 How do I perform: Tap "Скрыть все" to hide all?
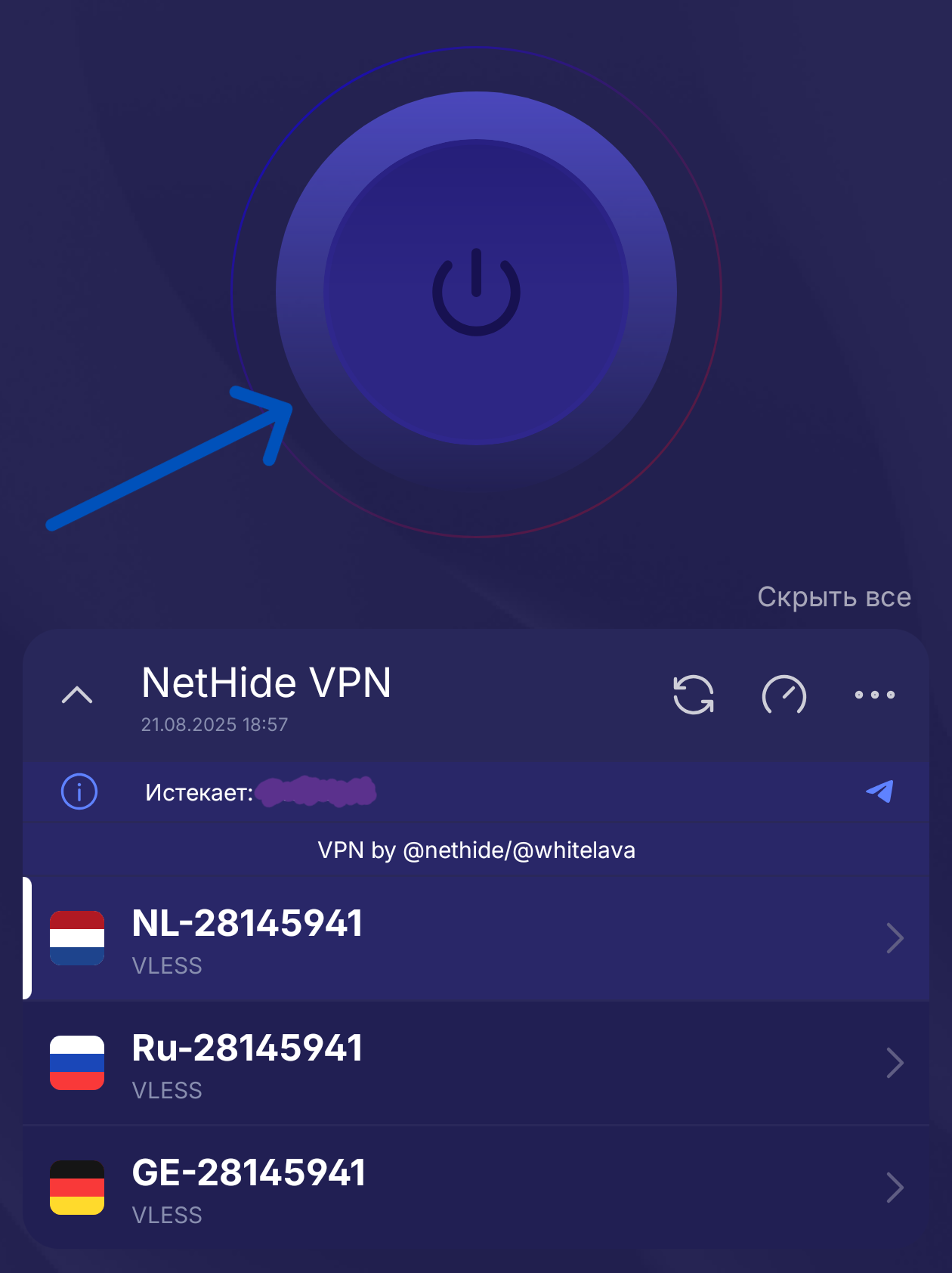pos(833,597)
